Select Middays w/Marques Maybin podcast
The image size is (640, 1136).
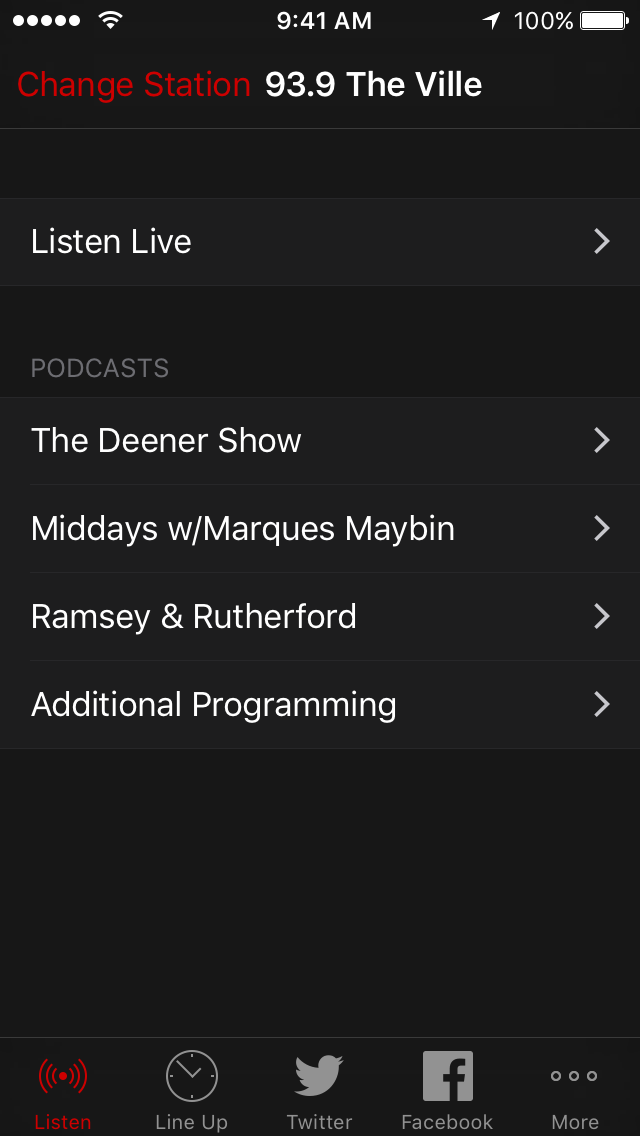tap(320, 529)
